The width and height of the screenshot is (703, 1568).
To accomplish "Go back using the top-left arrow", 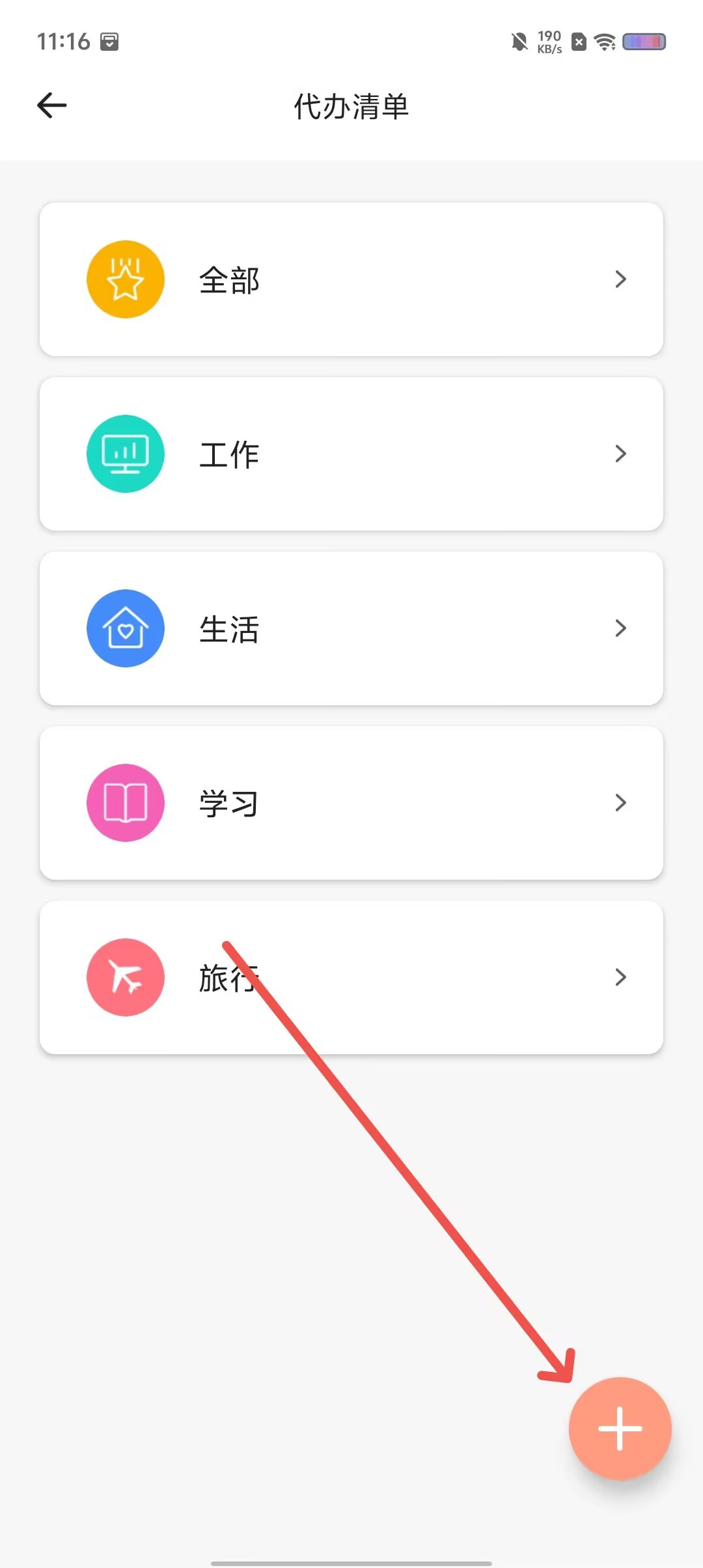I will point(52,105).
